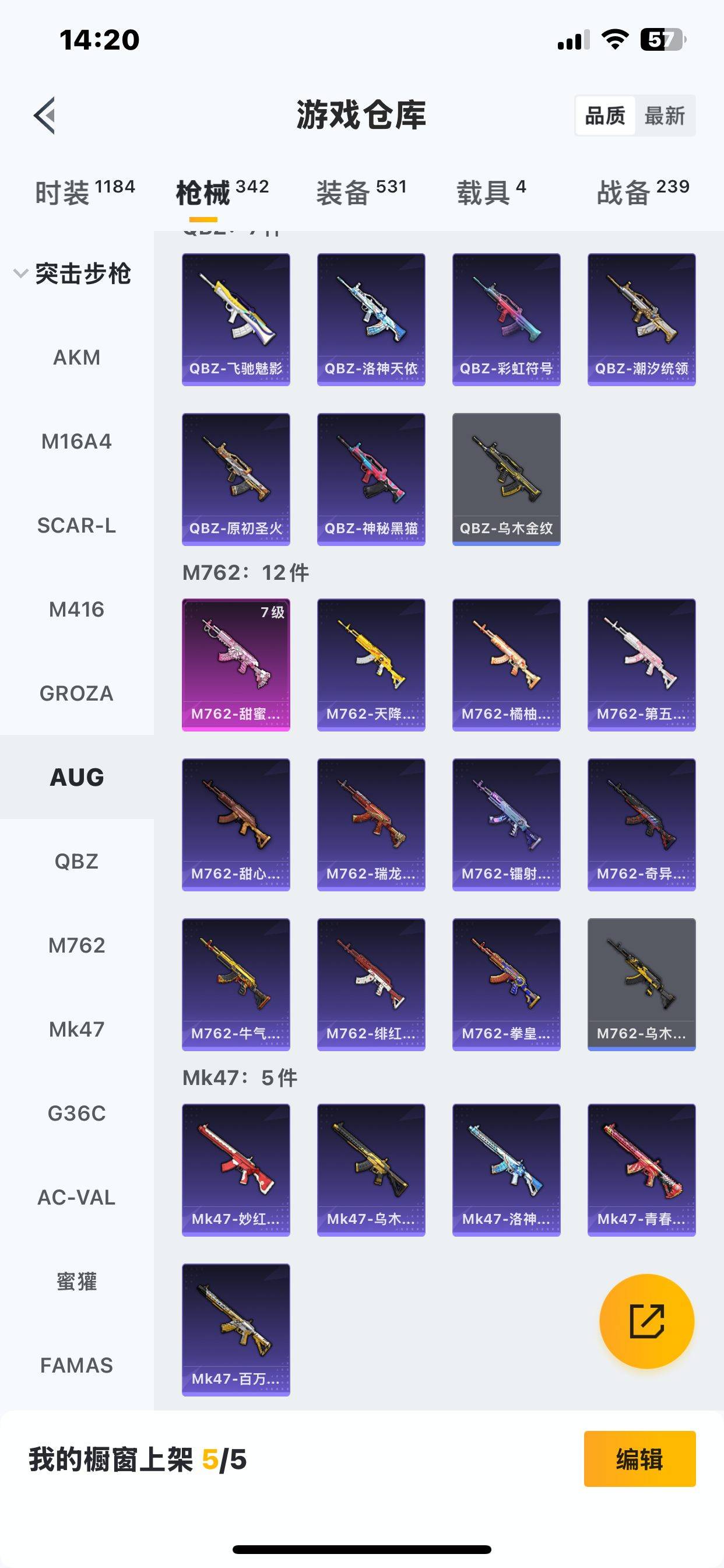View the Mk47-百万 skin
Image resolution: width=724 pixels, height=1568 pixels.
236,1329
